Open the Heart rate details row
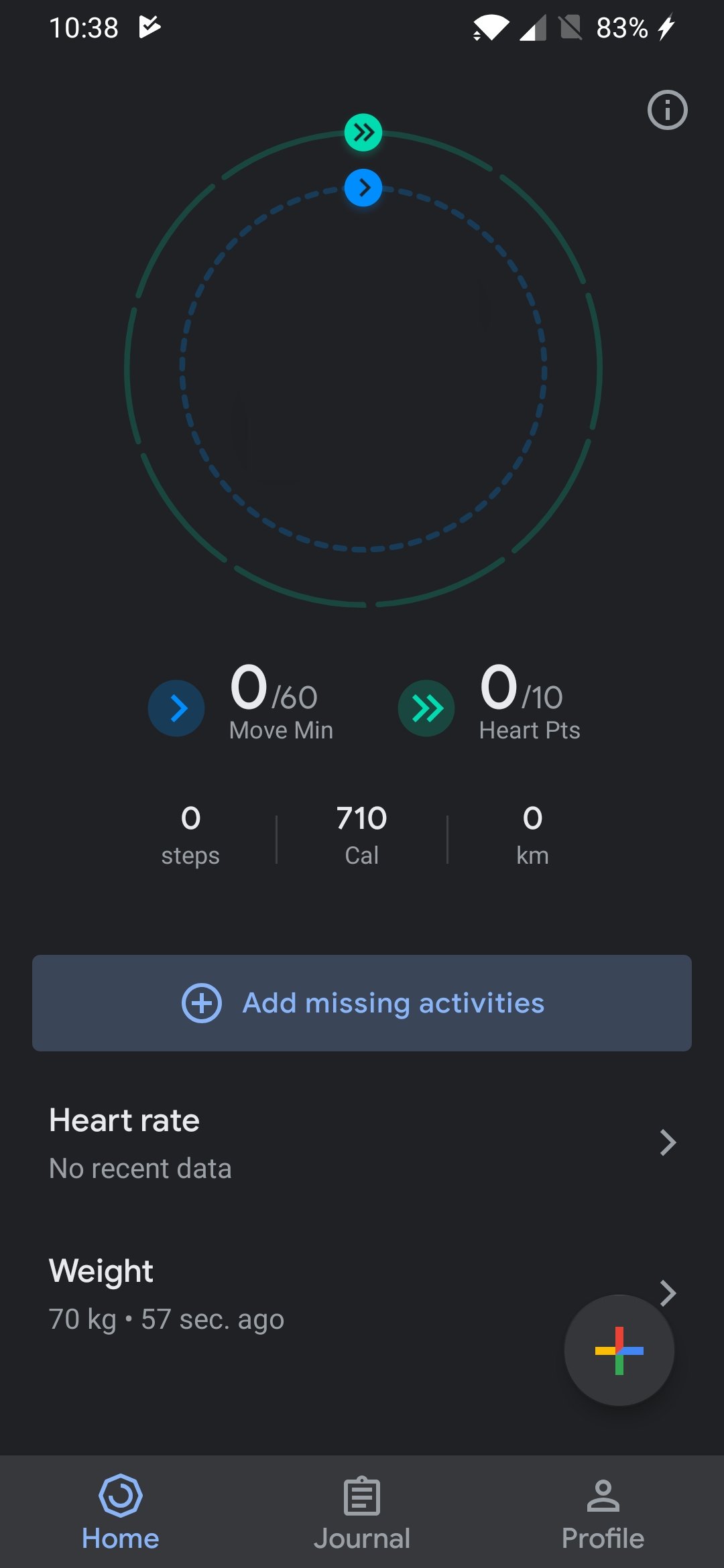724x1568 pixels. (x=362, y=1143)
